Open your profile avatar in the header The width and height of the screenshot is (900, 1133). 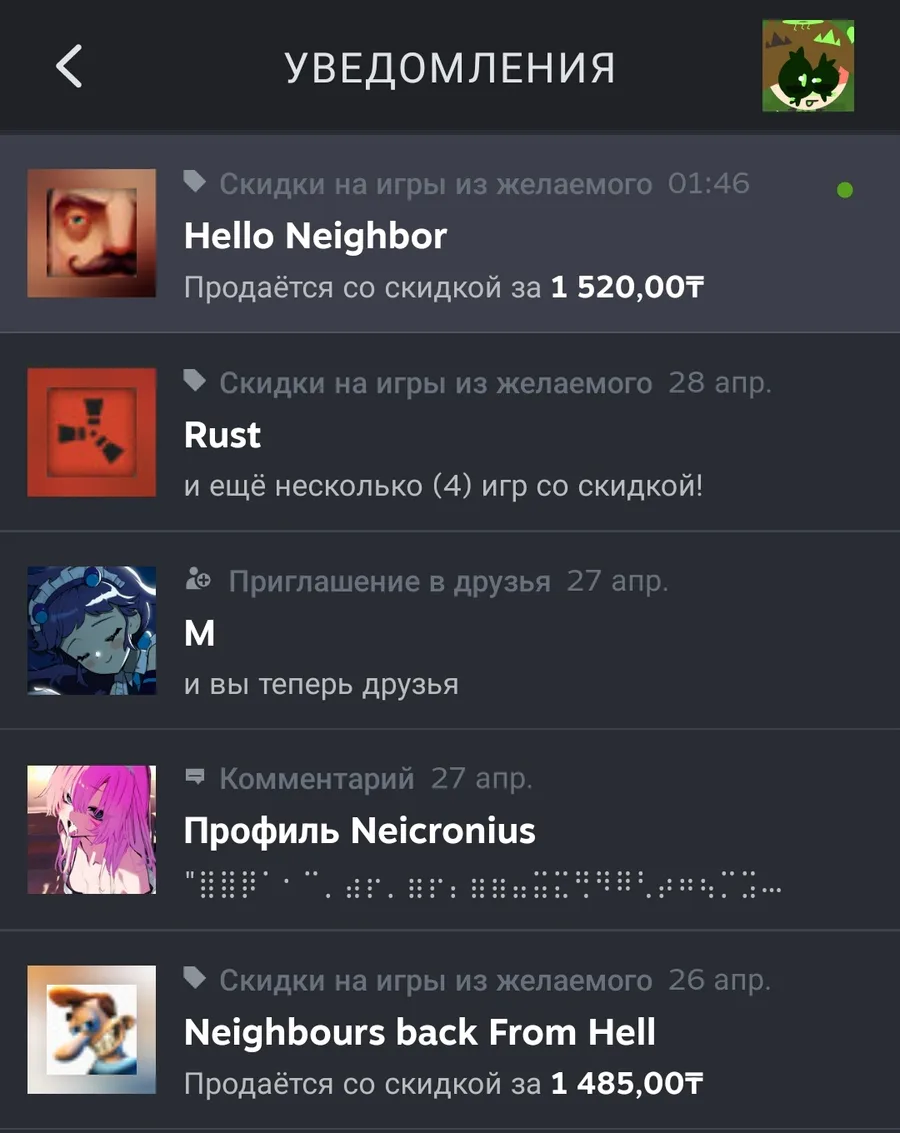pos(808,67)
